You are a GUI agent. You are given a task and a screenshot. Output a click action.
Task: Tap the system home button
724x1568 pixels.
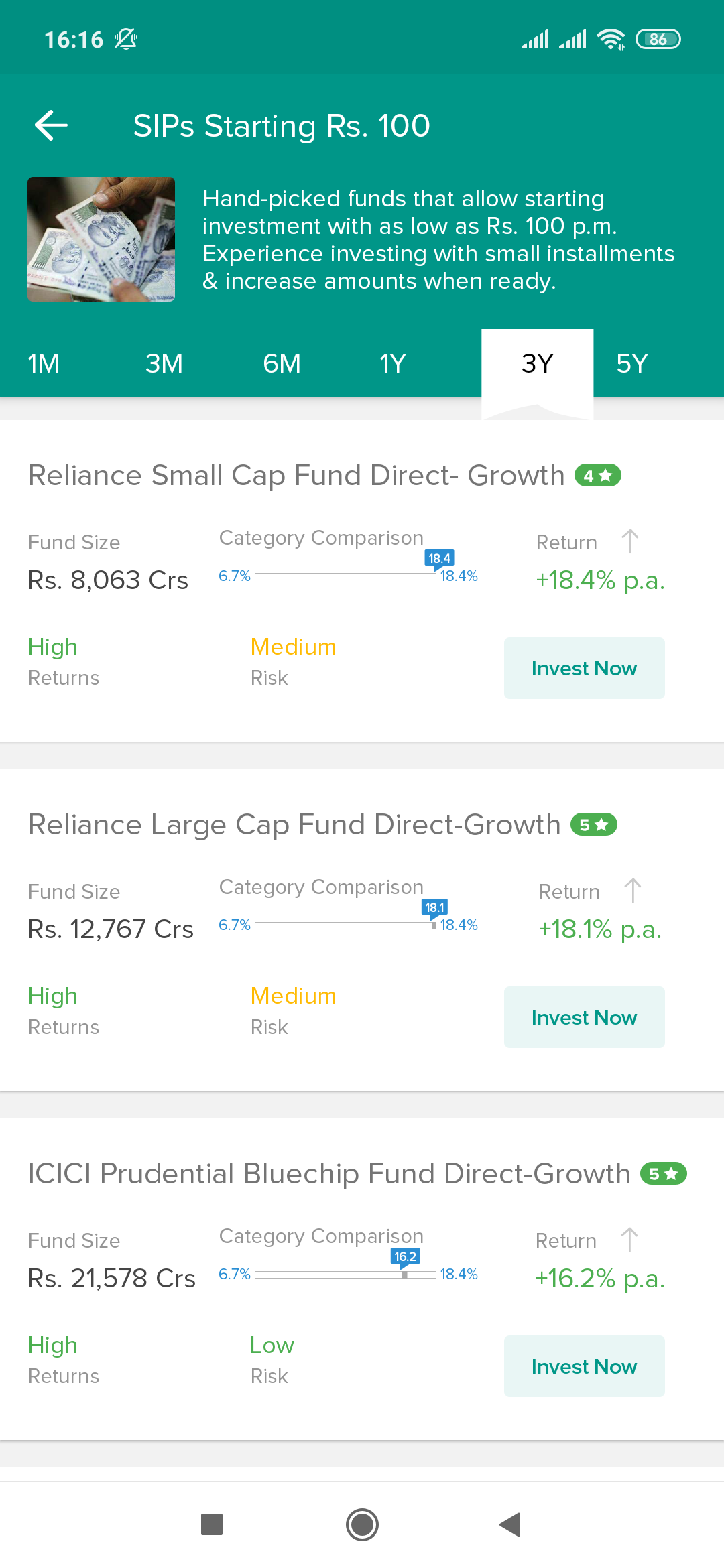click(x=362, y=1524)
